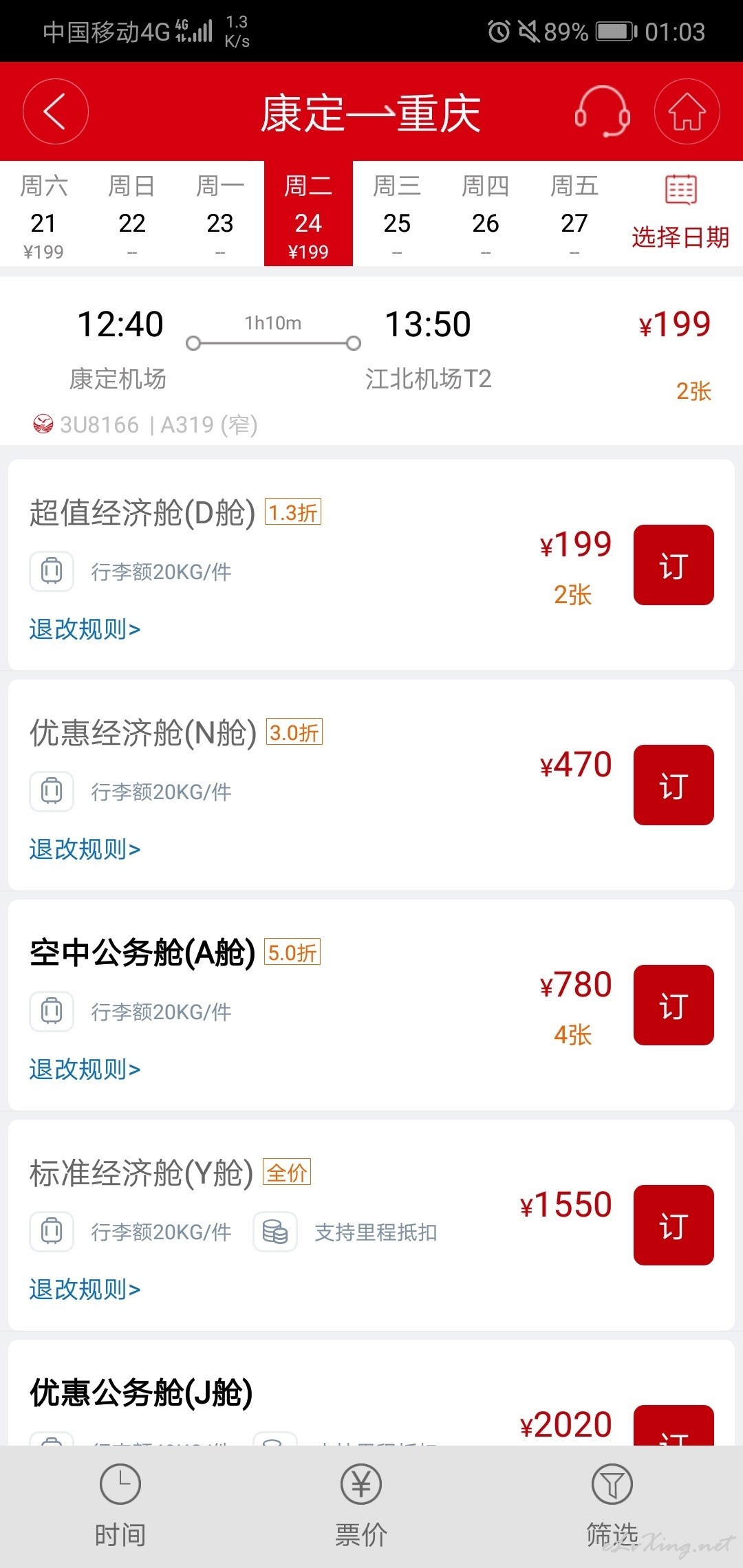View 退改规则 for 超值经济舱(D舱)
The height and width of the screenshot is (1568, 743).
[85, 629]
